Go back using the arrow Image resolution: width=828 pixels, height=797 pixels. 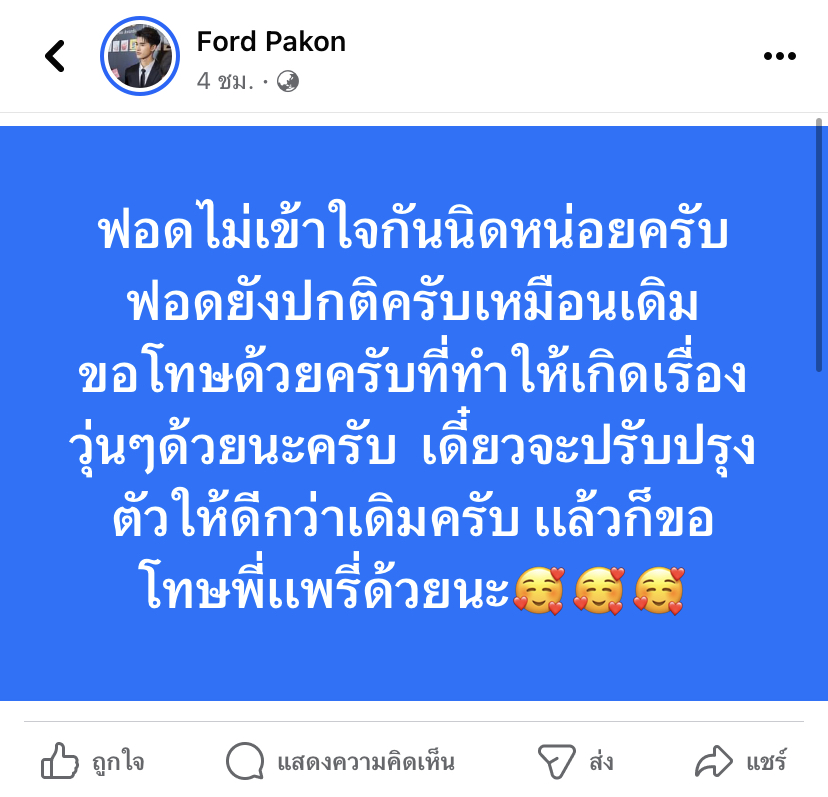coord(55,56)
